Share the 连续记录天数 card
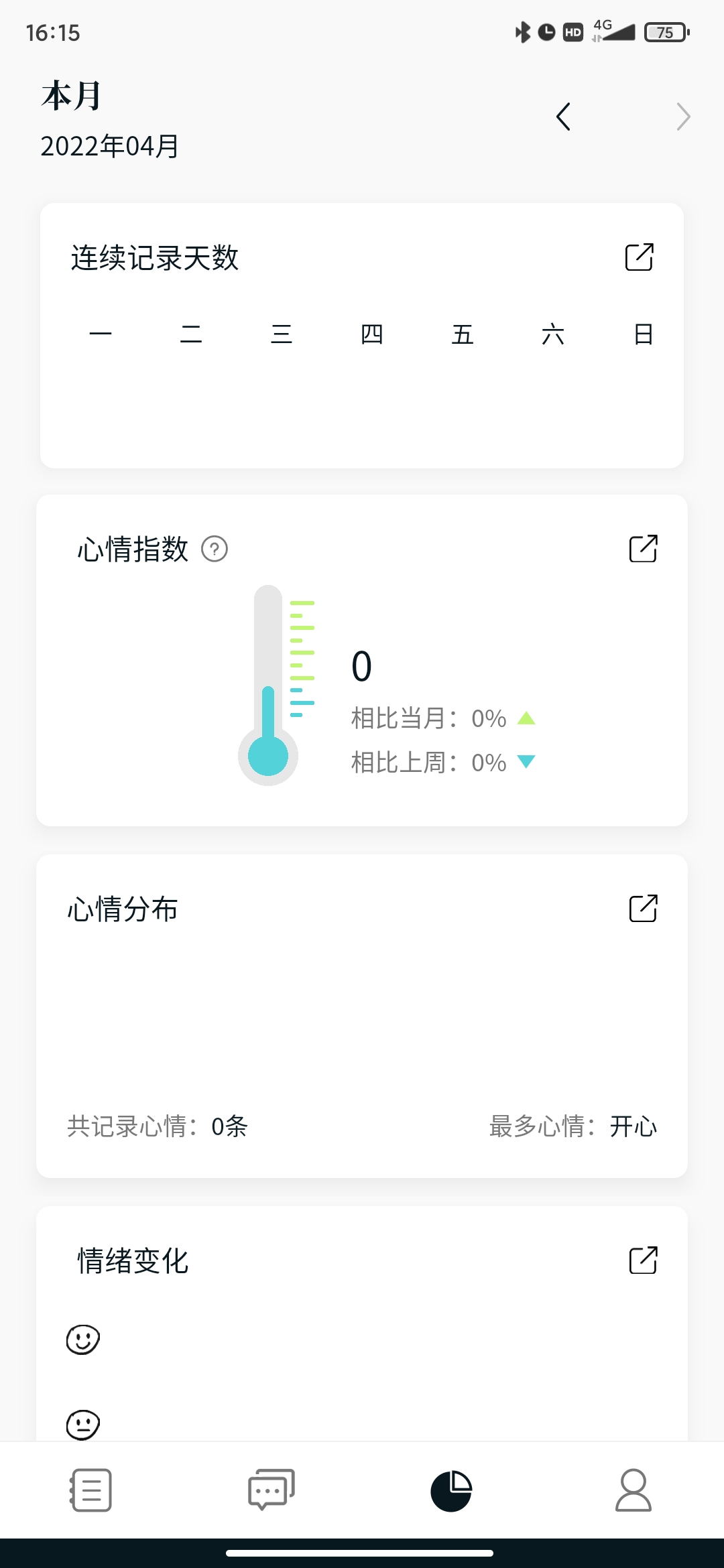This screenshot has height=1568, width=724. [x=639, y=257]
